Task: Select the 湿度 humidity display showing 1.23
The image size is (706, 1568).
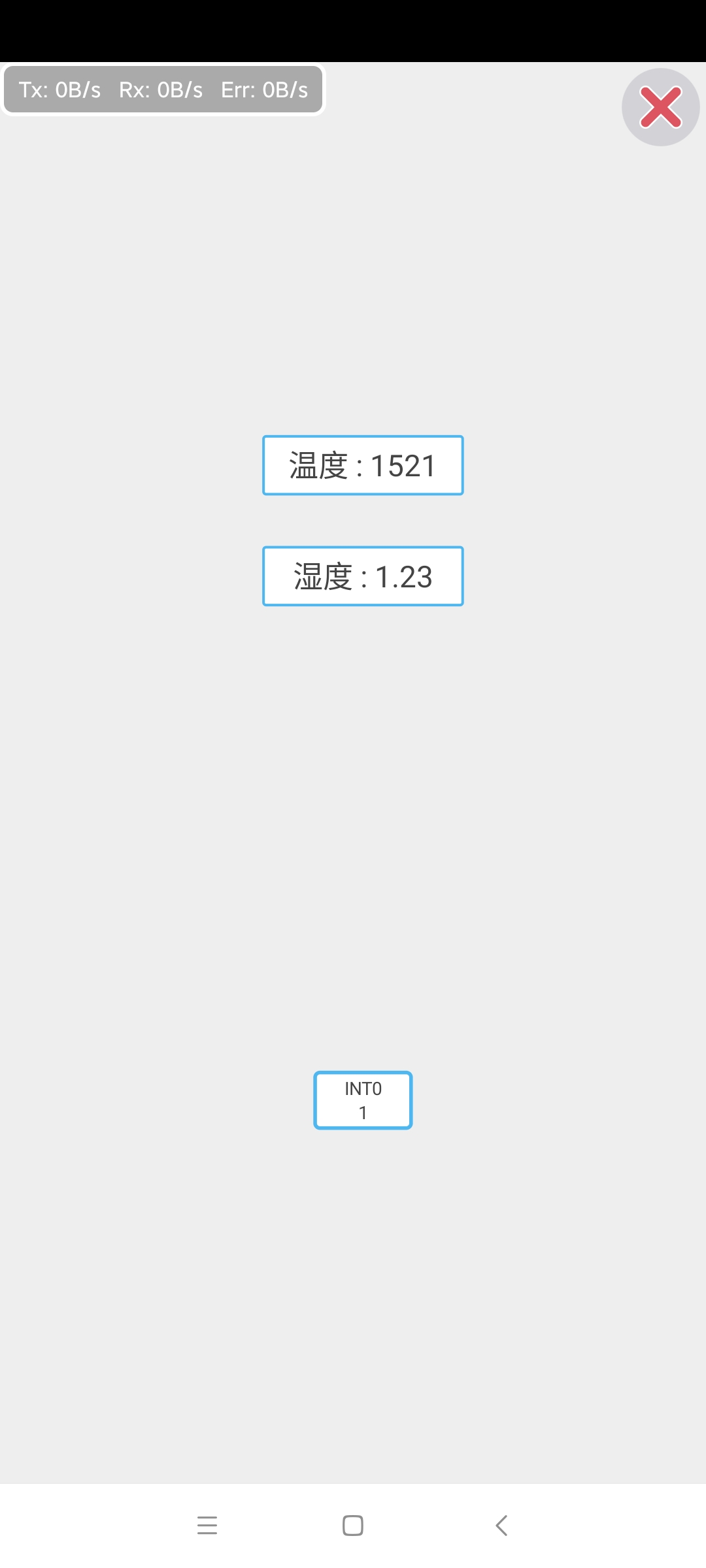Action: coord(362,576)
